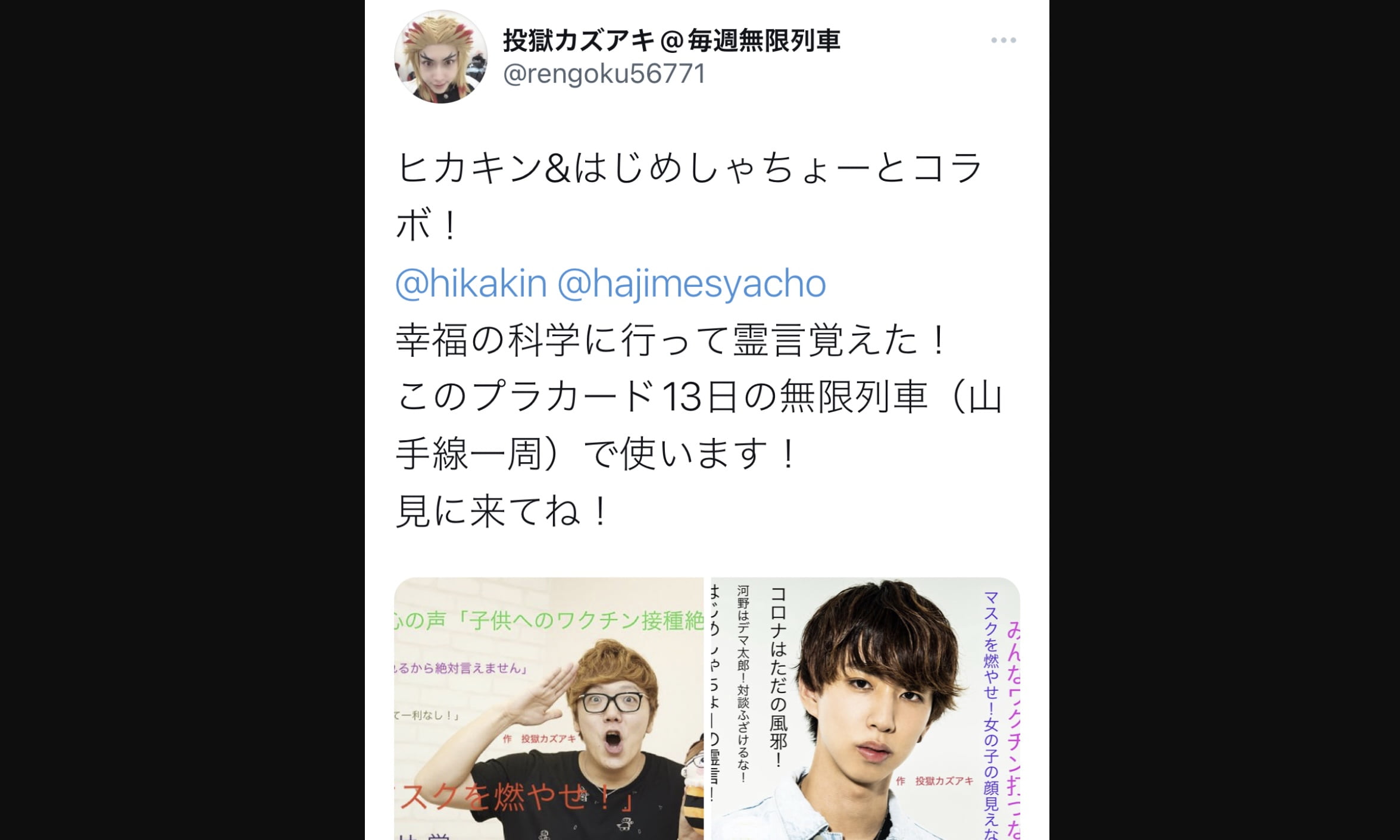Open the tweet's three-dot overflow menu

1003,40
